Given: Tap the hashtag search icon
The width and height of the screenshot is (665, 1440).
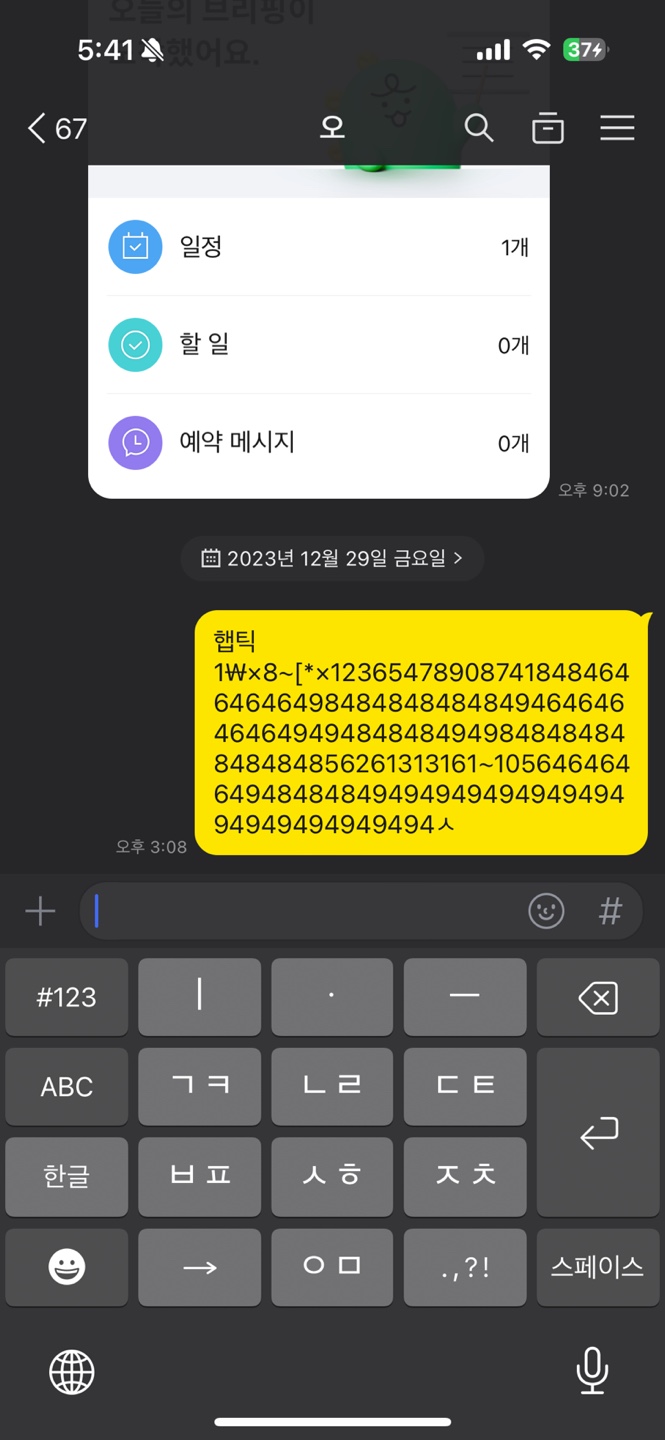Looking at the screenshot, I should pos(610,911).
